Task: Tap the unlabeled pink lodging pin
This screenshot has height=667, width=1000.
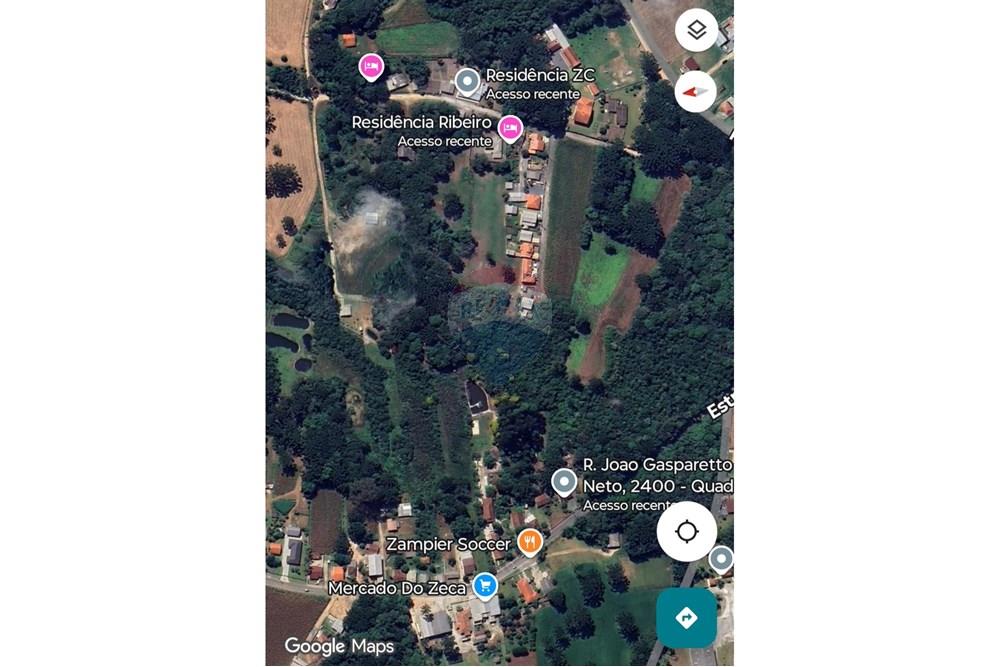Action: click(x=371, y=66)
